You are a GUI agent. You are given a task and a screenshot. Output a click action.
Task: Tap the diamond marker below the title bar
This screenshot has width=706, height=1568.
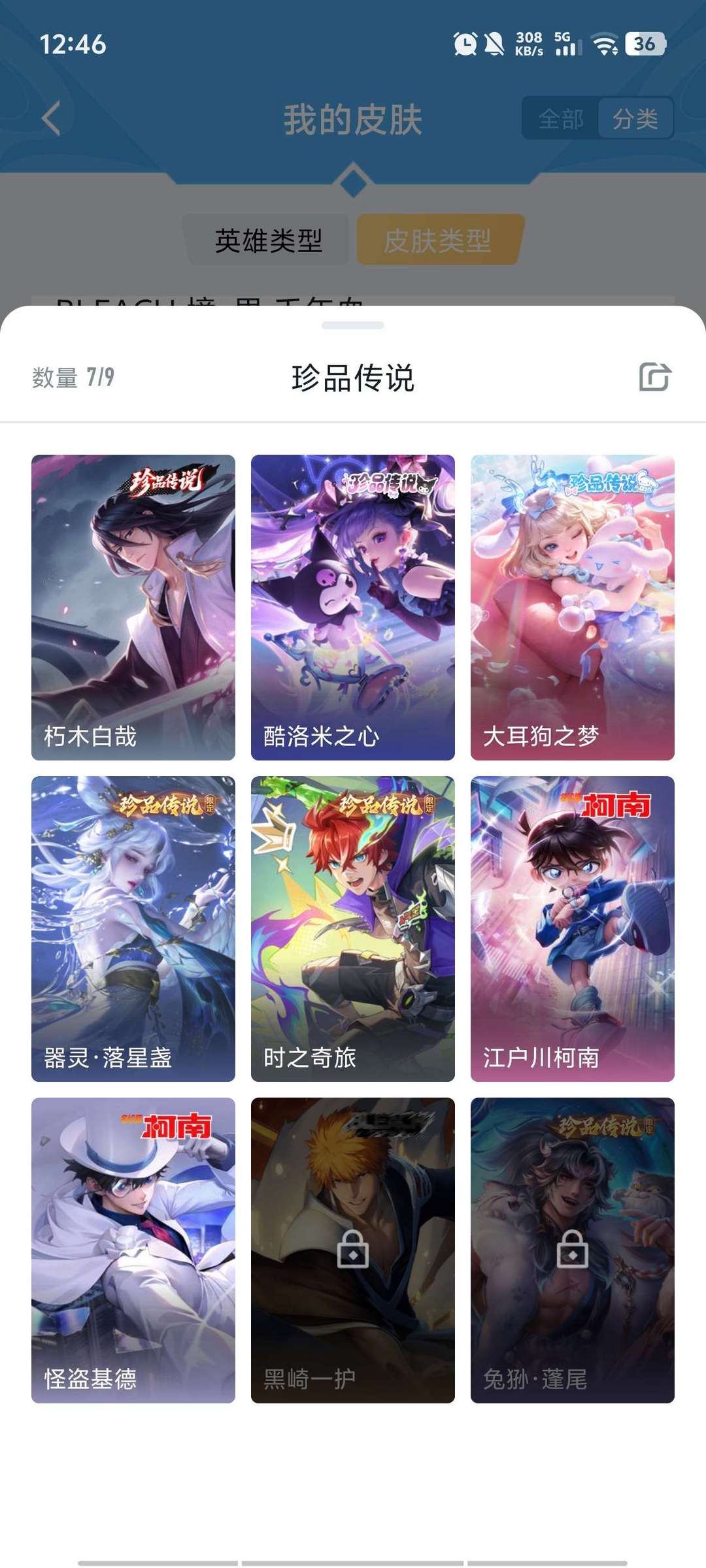click(353, 183)
